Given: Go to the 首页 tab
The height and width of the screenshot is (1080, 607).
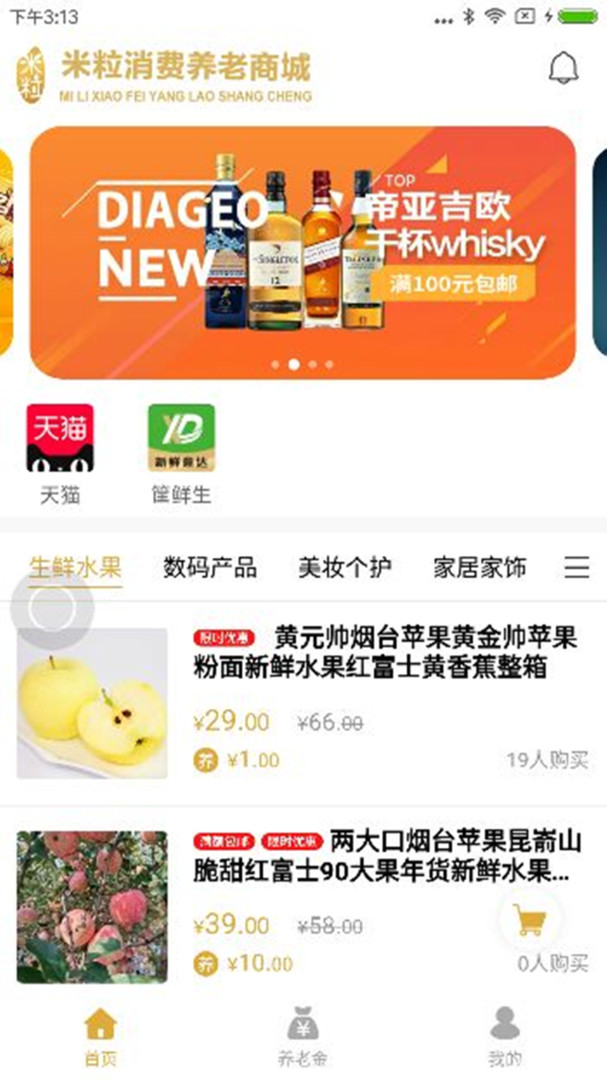Looking at the screenshot, I should coord(100,1036).
